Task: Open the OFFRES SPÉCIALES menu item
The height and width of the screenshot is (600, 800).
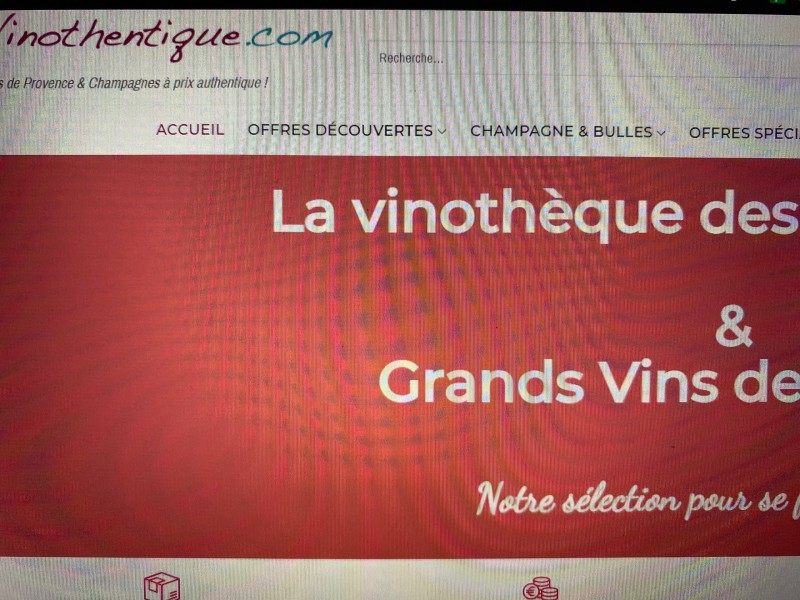Action: [x=744, y=133]
